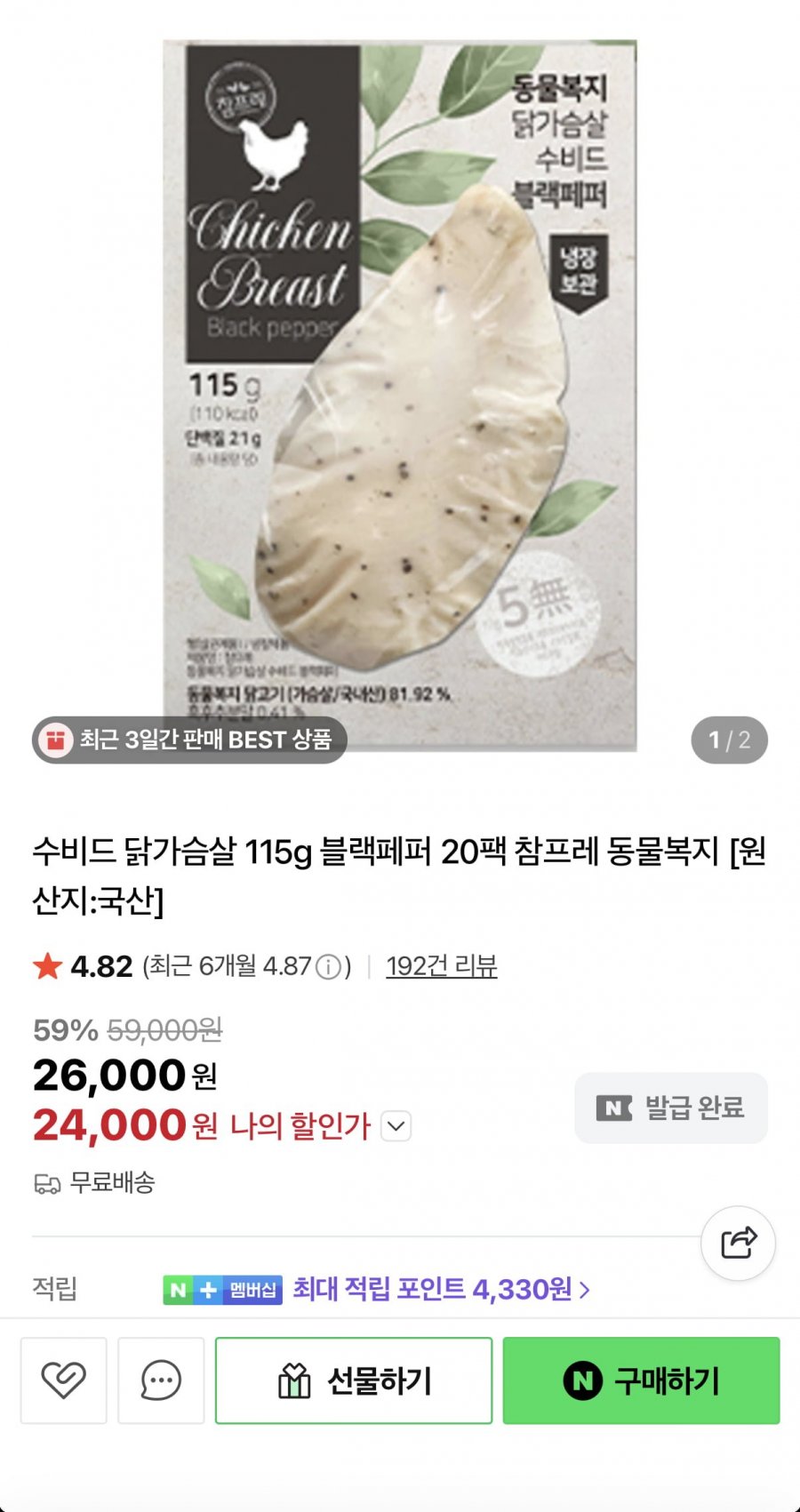Click the gift box icon inside 선물하기
800x1512 pixels.
[293, 1380]
